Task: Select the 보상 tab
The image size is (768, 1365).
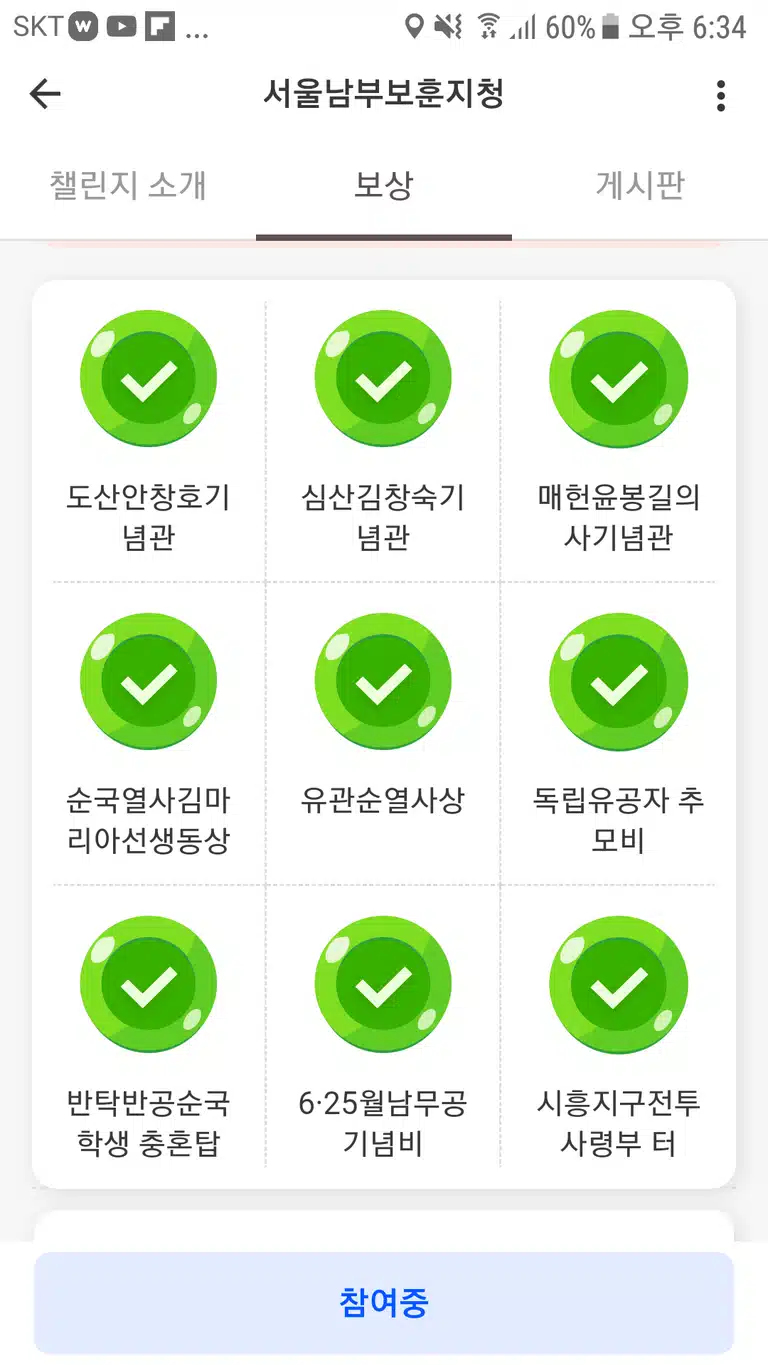Action: tap(384, 186)
